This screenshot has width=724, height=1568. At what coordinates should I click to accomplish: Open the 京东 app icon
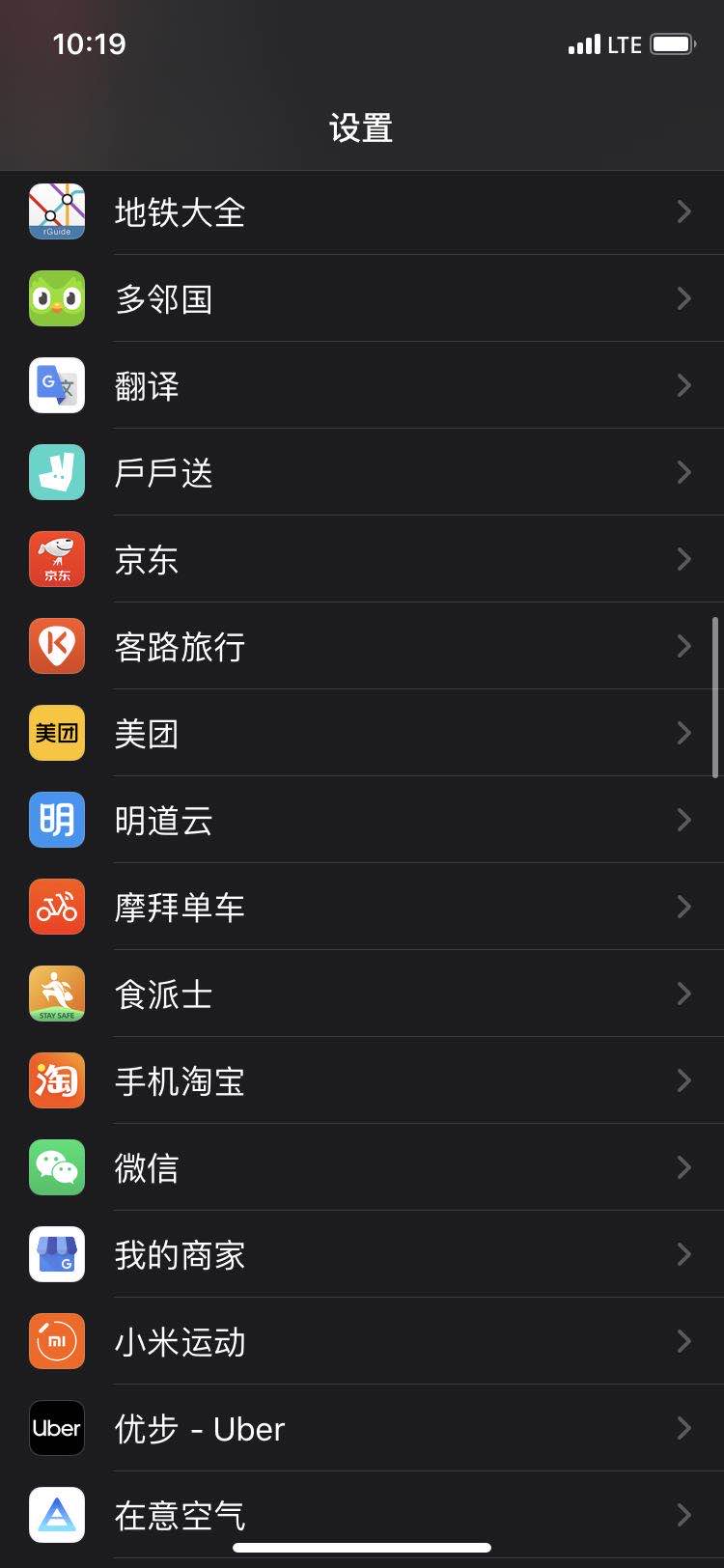tap(56, 559)
